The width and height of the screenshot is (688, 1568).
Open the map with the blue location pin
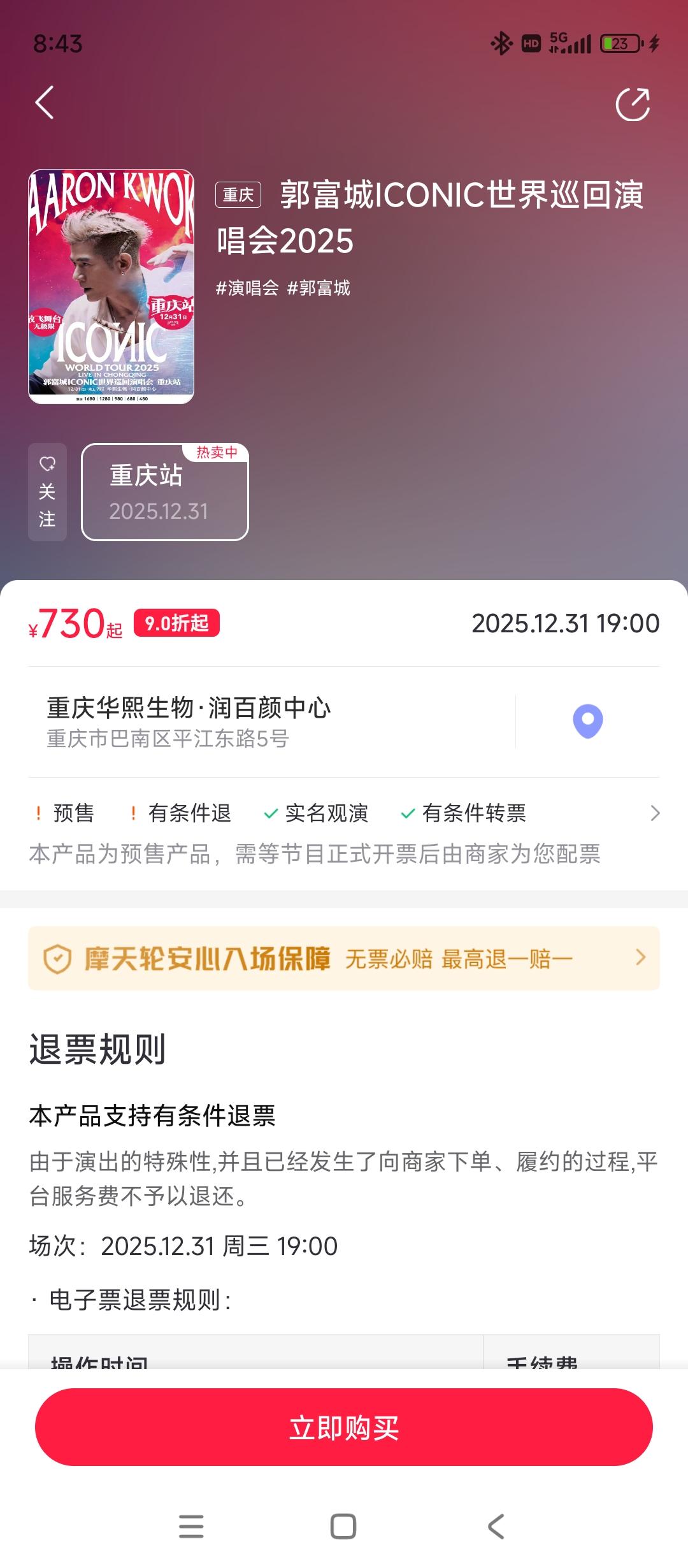tap(587, 722)
